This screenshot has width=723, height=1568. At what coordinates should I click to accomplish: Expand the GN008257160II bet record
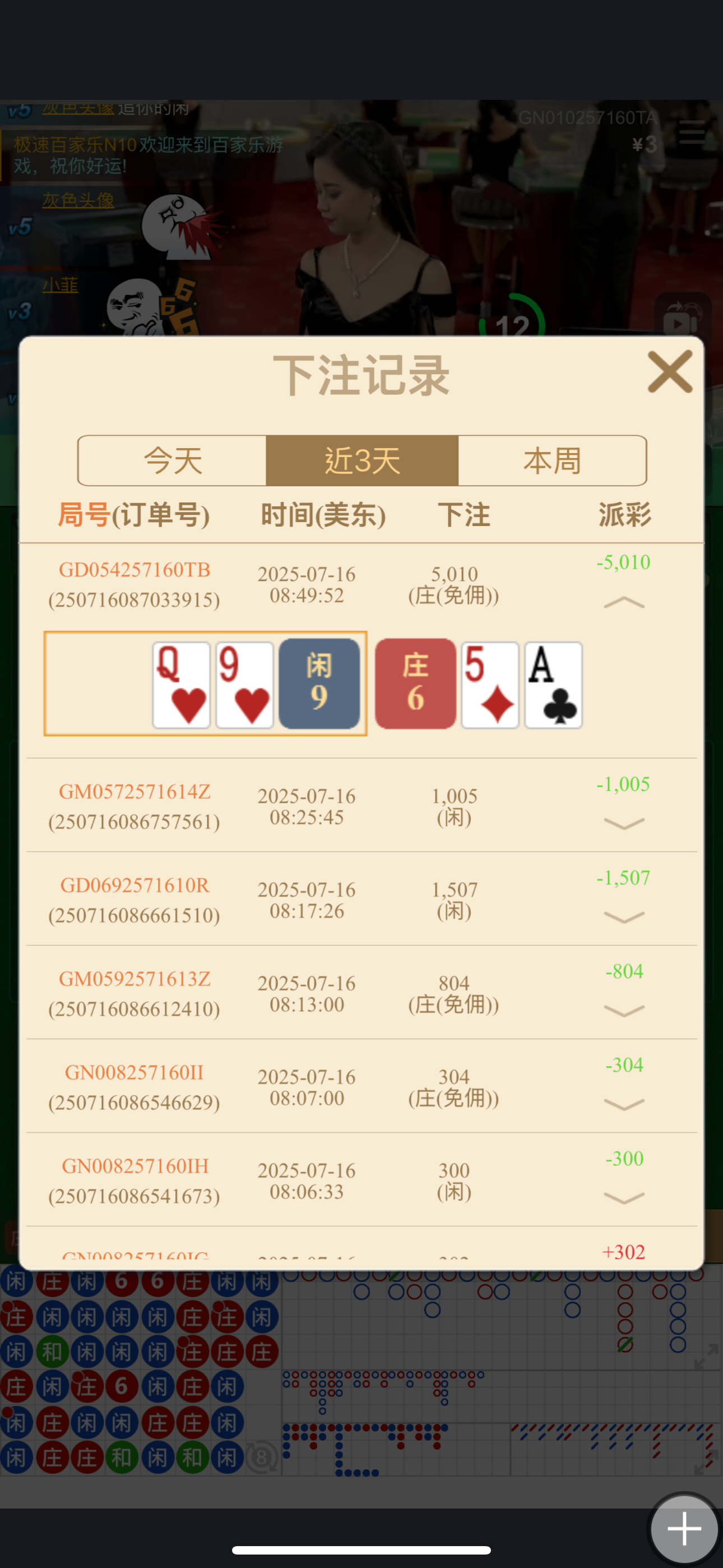pyautogui.click(x=623, y=1105)
